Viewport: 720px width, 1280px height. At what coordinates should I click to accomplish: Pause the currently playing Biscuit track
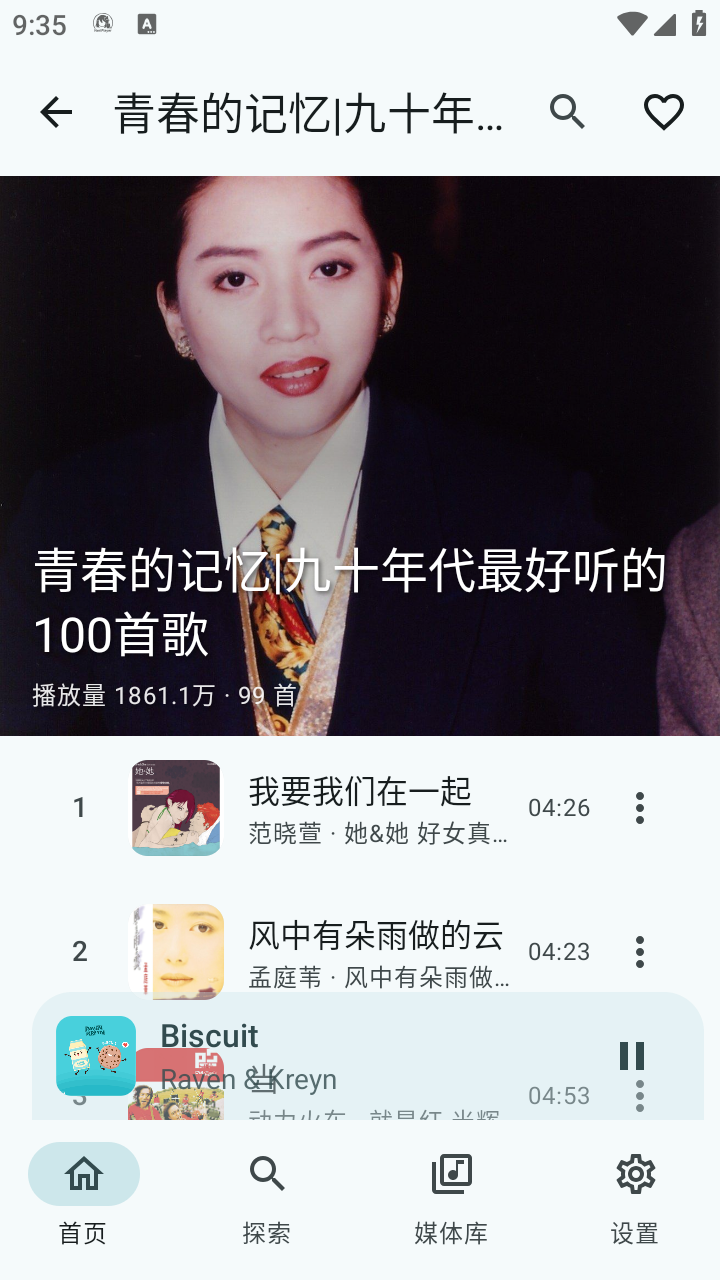[631, 1055]
